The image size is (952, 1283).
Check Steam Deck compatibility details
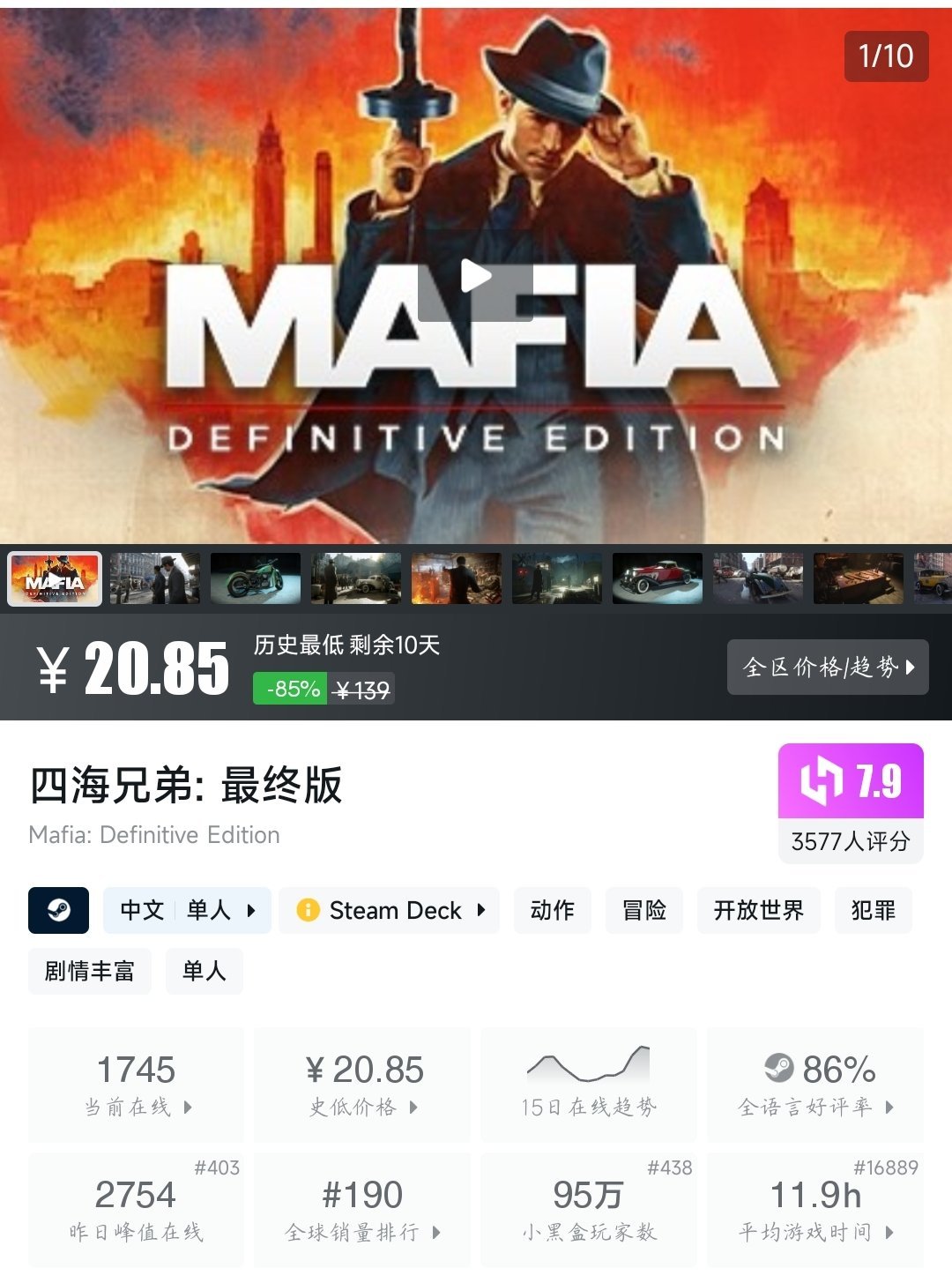(x=390, y=910)
